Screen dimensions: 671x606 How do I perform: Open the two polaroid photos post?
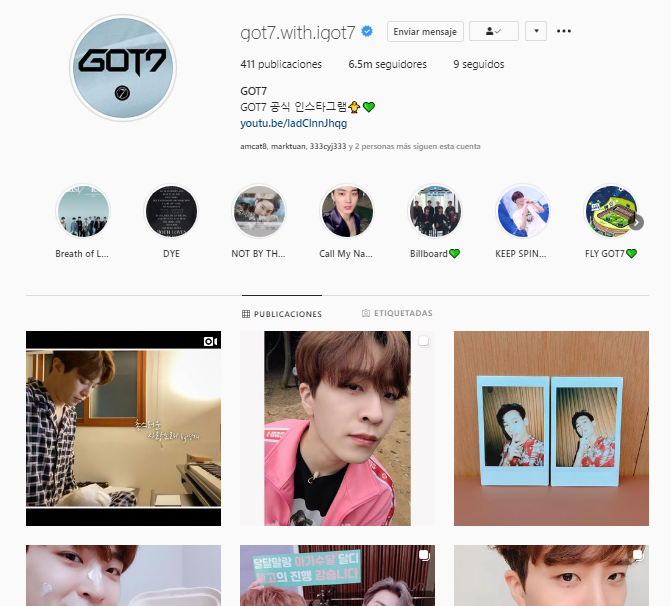click(551, 428)
